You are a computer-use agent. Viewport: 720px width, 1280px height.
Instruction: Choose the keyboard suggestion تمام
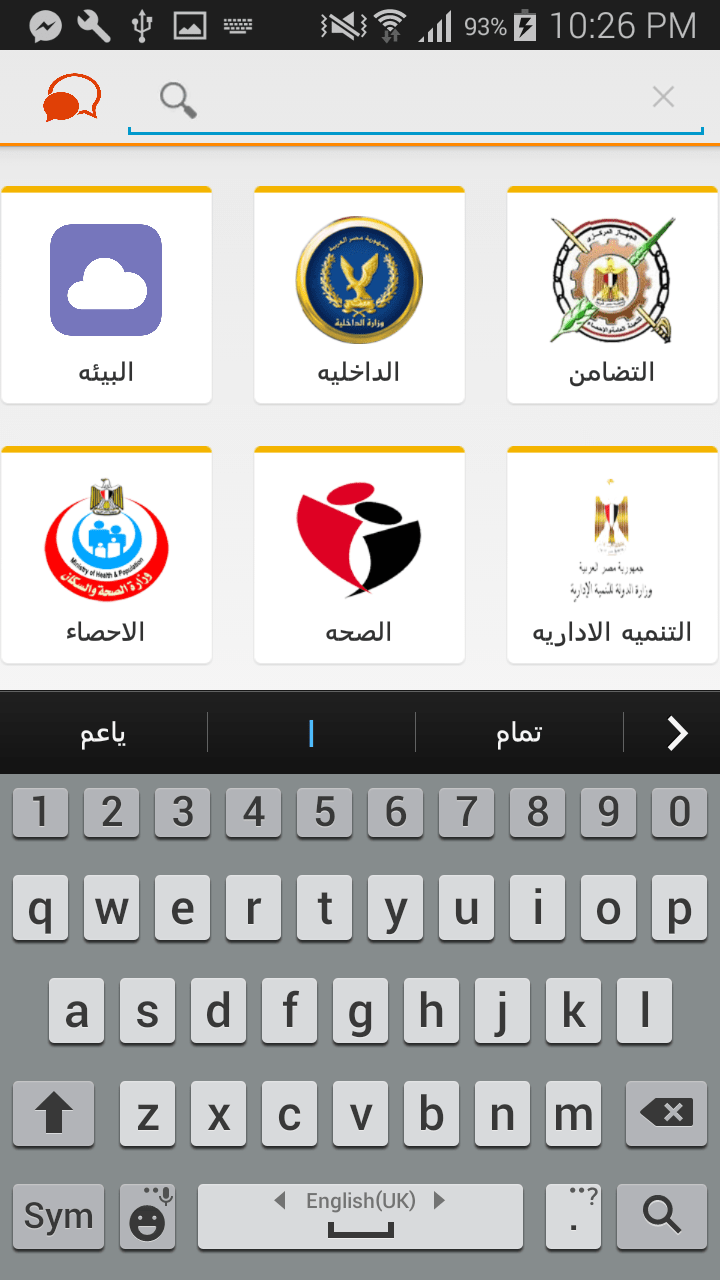click(x=518, y=733)
